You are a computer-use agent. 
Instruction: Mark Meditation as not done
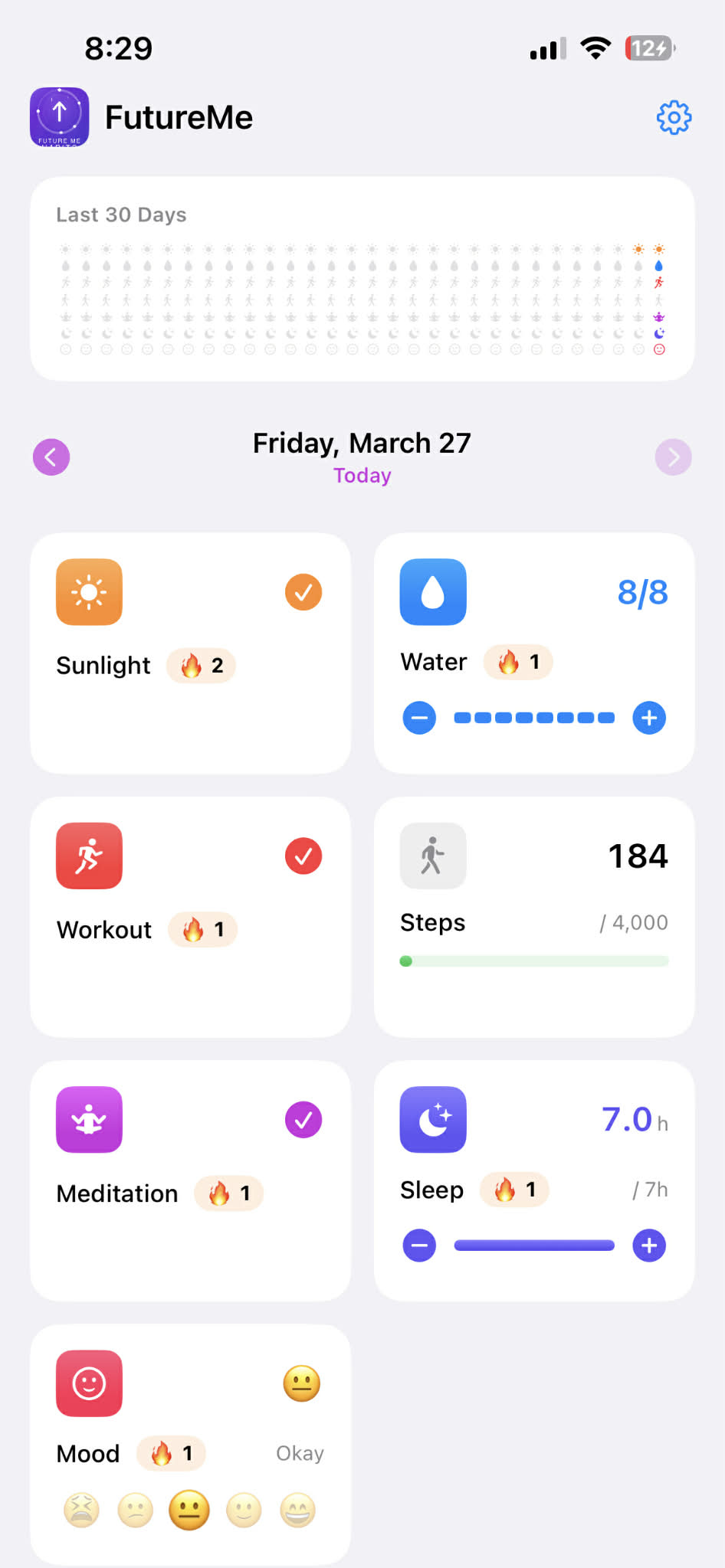coord(303,1119)
